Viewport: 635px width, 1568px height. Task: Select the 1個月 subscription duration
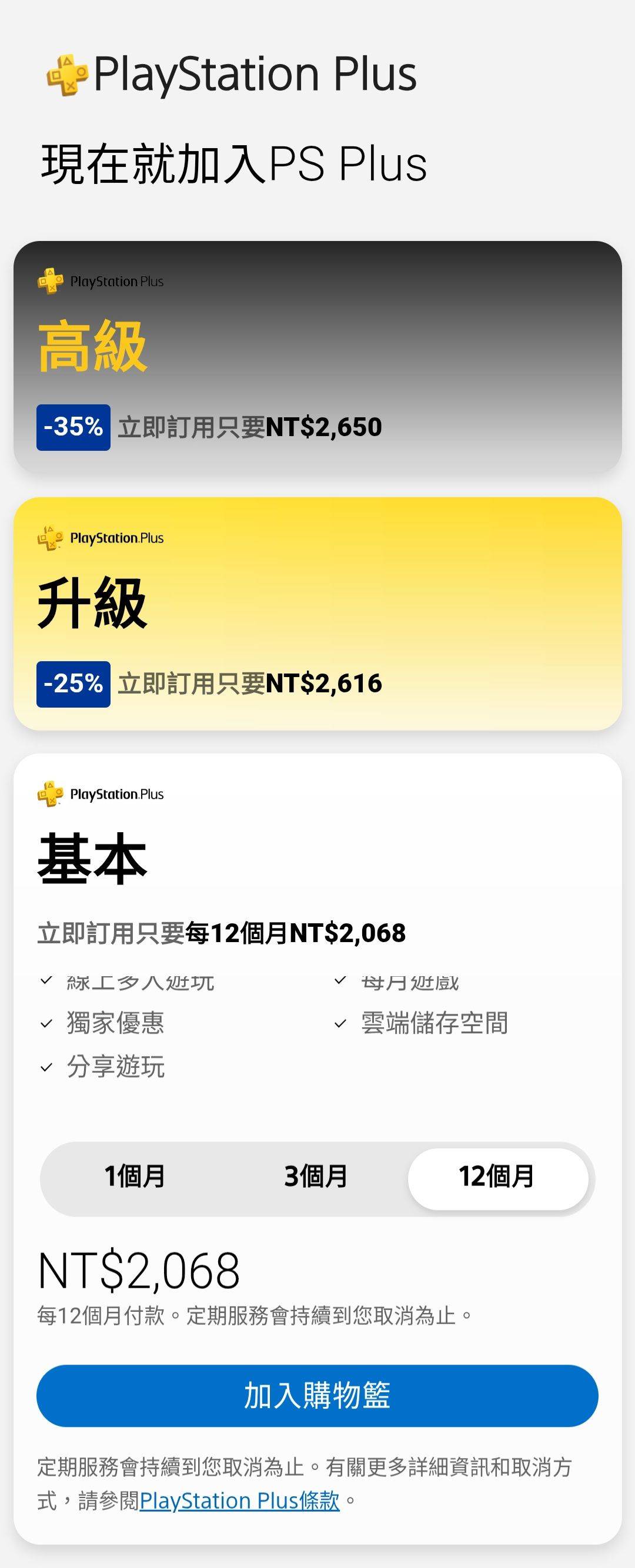pyautogui.click(x=135, y=1176)
